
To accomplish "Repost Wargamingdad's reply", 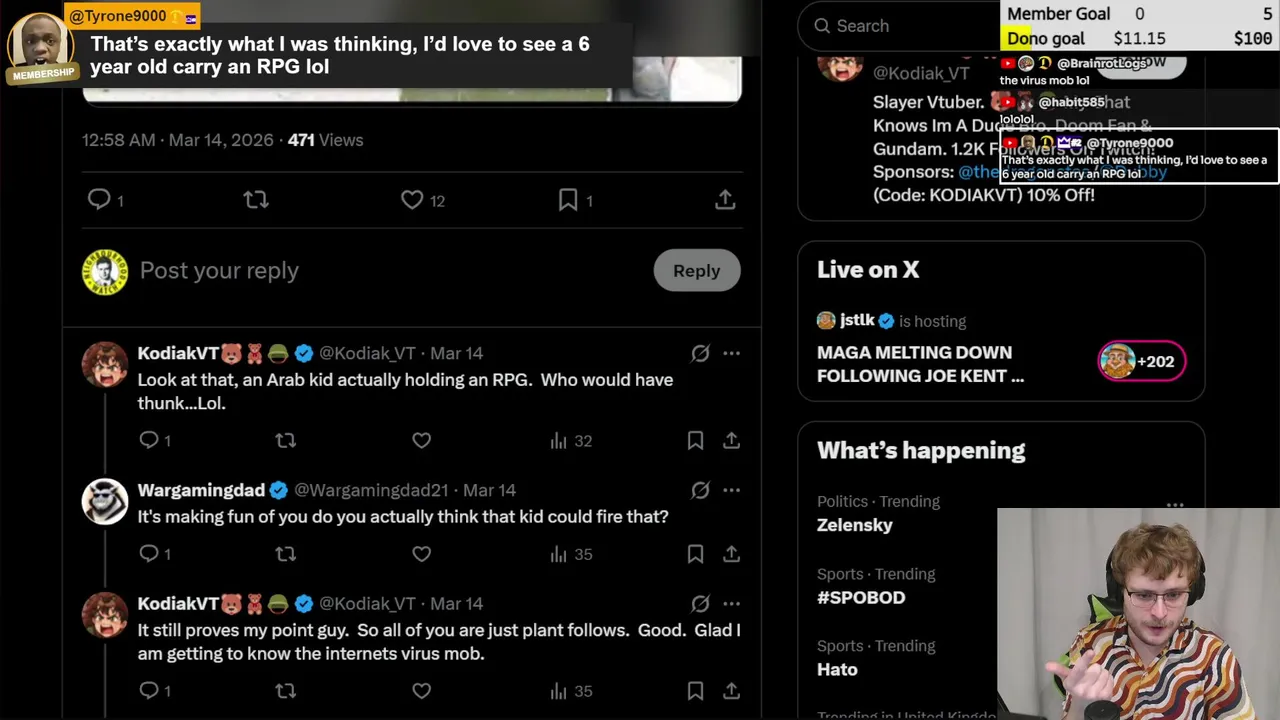I will point(286,554).
